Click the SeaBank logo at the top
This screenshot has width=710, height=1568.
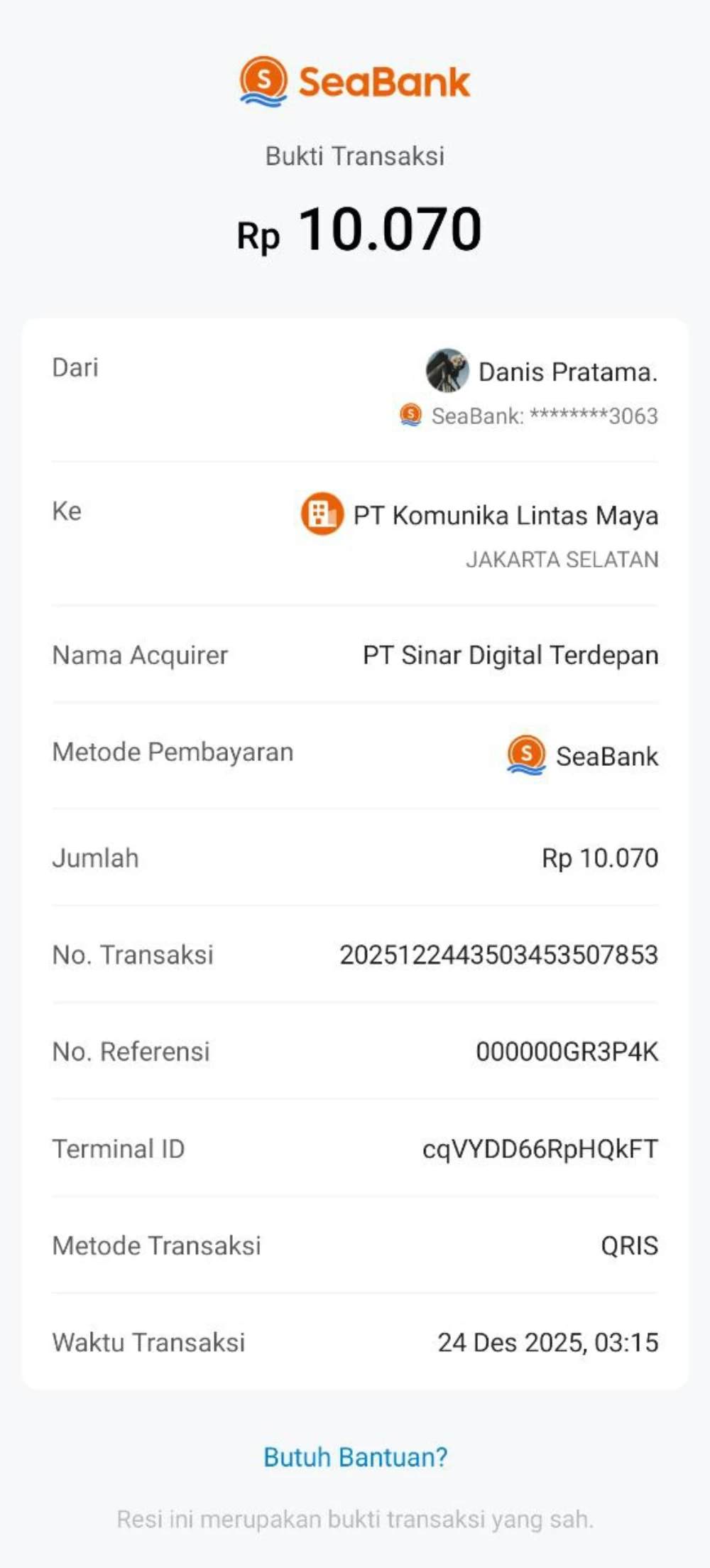pos(354,80)
